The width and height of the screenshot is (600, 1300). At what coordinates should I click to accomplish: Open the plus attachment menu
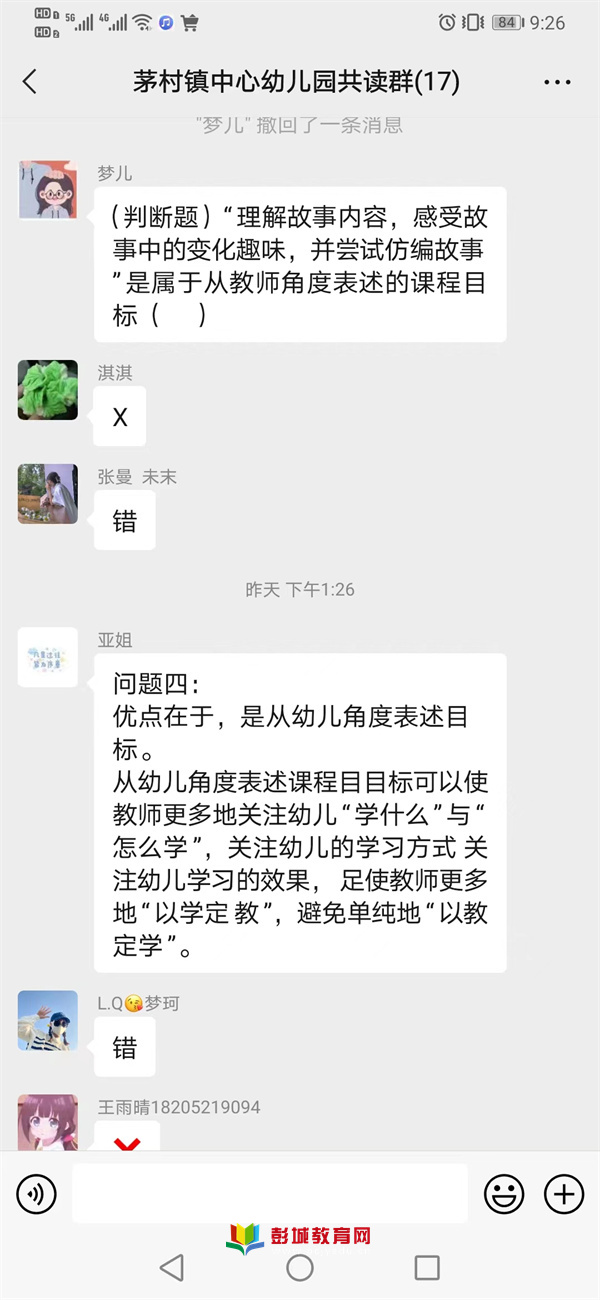[563, 1193]
